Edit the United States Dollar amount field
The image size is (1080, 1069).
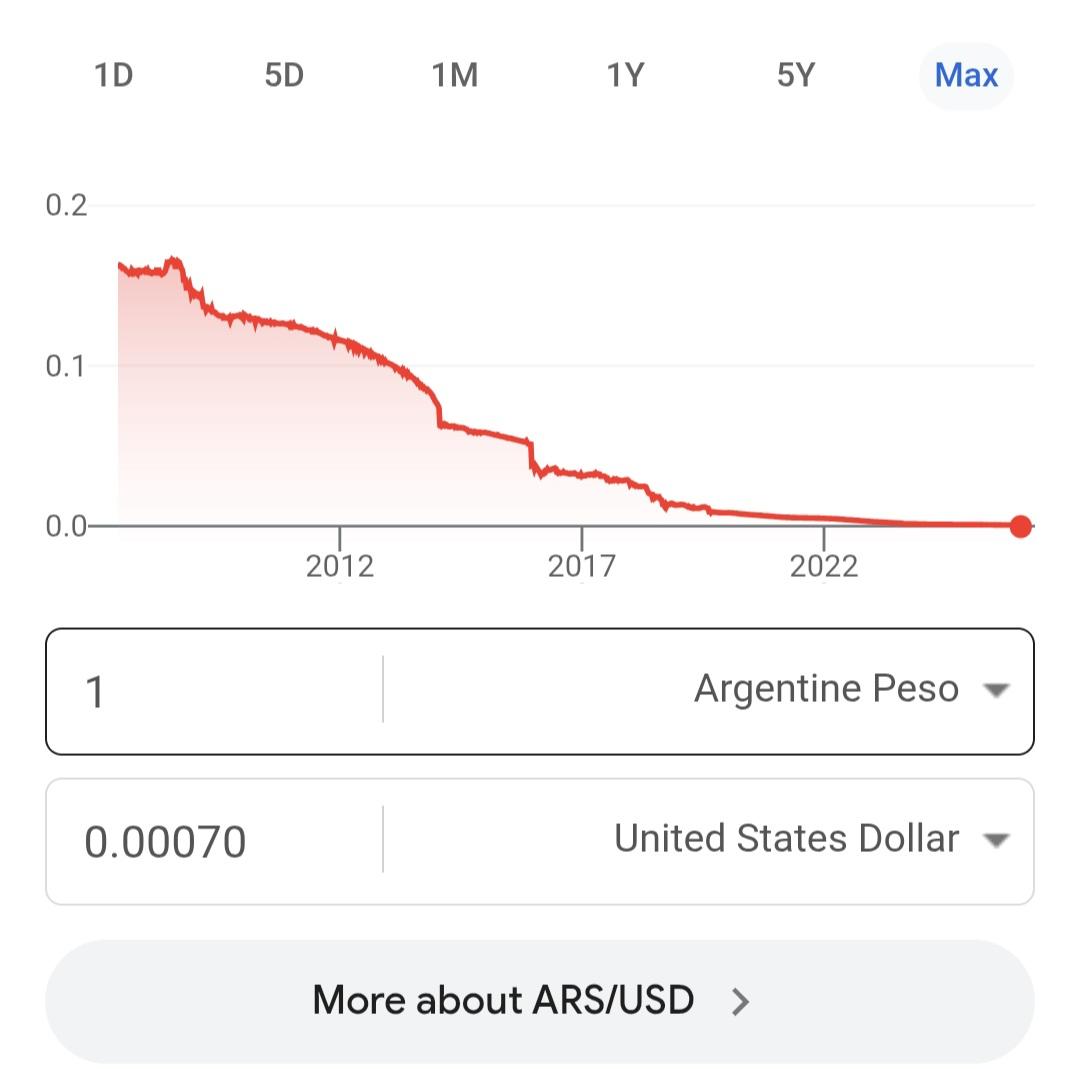click(x=215, y=842)
